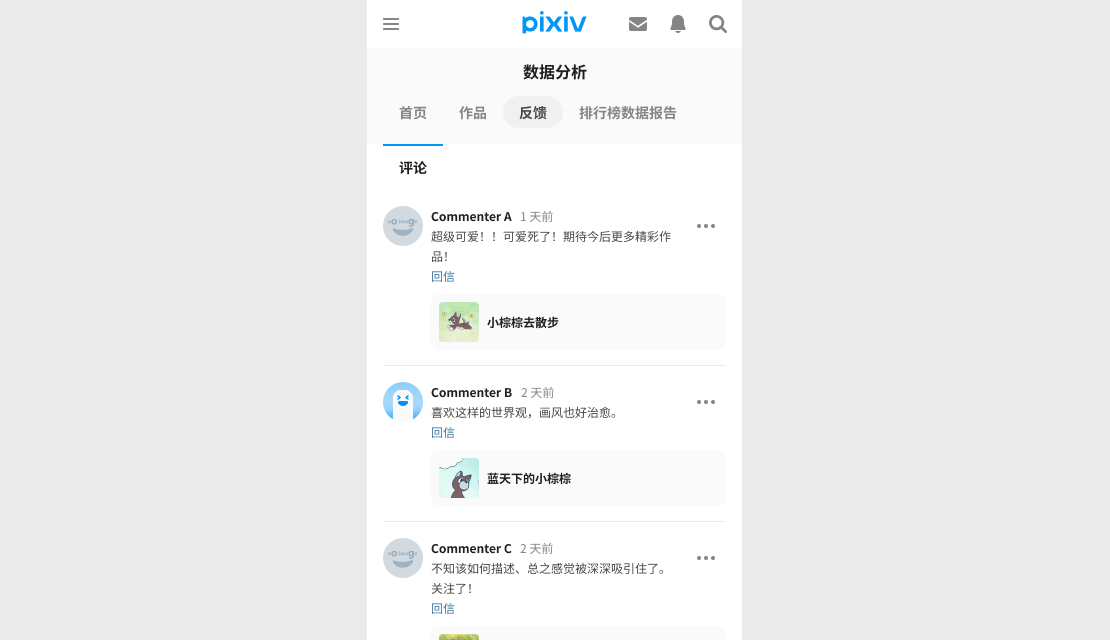The image size is (1110, 640).
Task: Switch to the 排行榜数据报告 tab
Action: click(628, 113)
